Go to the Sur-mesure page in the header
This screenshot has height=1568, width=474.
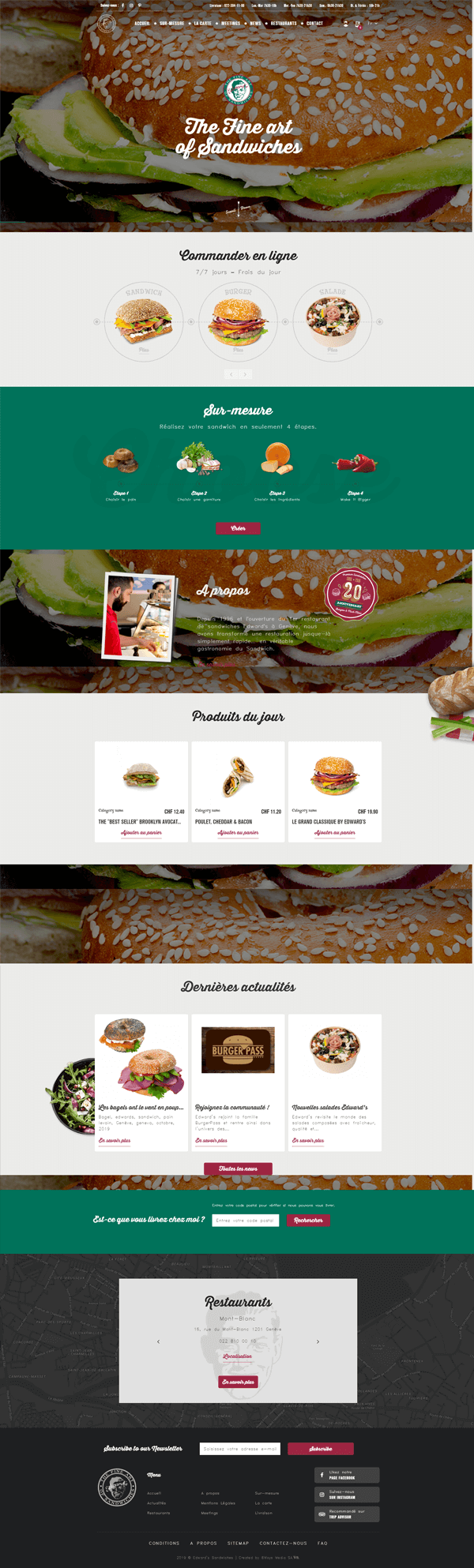point(171,24)
